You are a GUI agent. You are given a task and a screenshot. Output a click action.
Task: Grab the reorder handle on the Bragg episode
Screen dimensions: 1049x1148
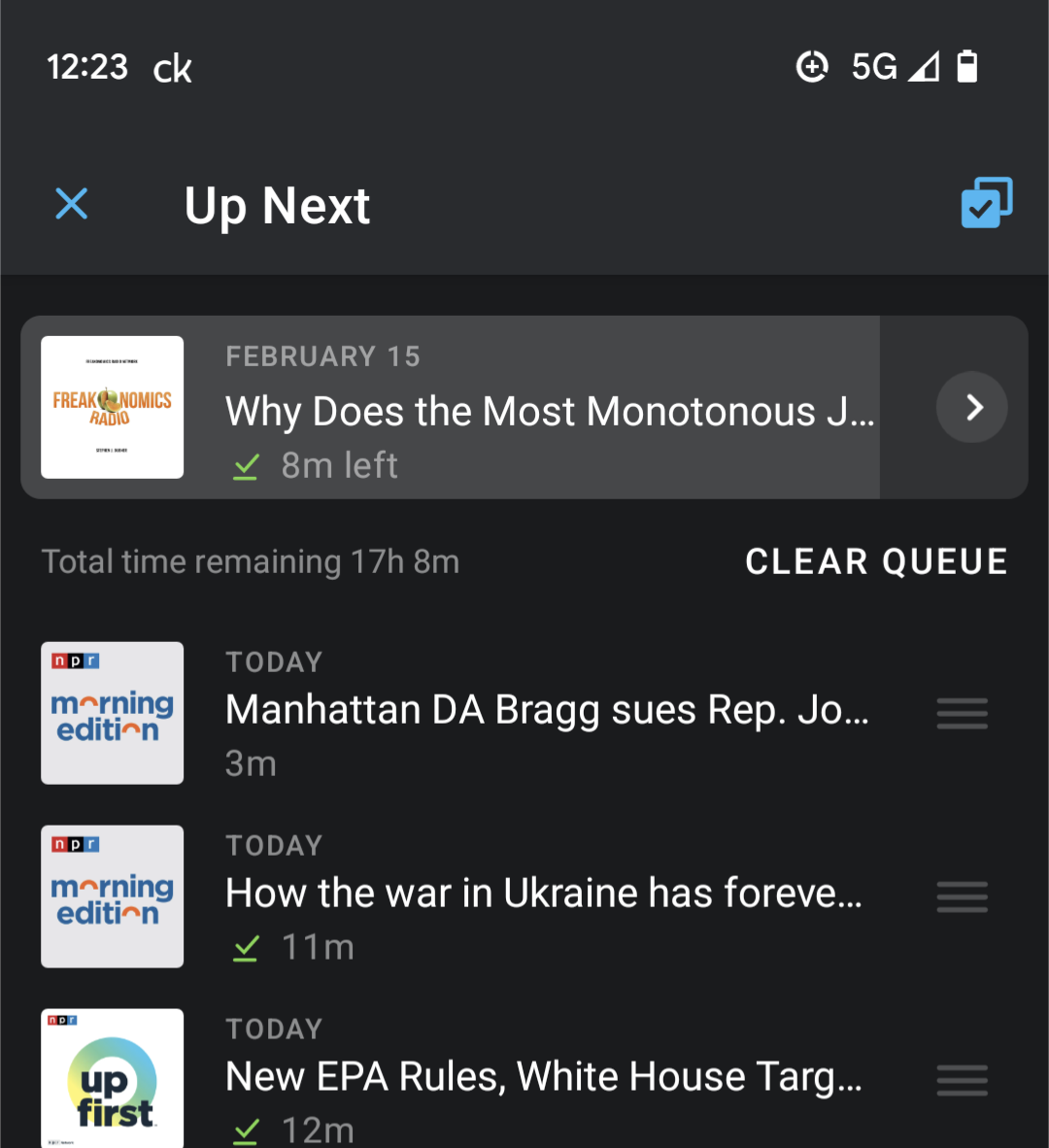962,713
